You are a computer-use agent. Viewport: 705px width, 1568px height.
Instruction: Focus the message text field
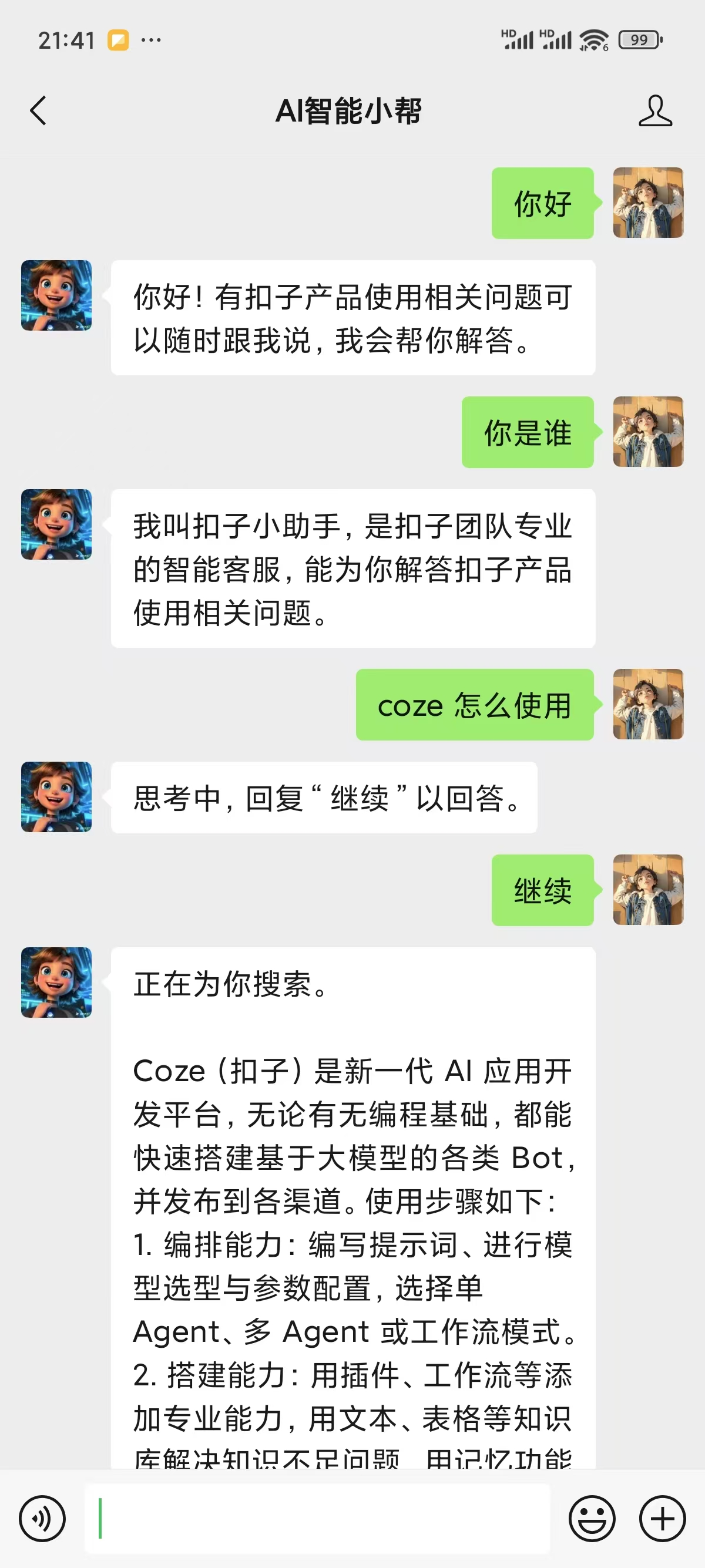(x=317, y=1518)
